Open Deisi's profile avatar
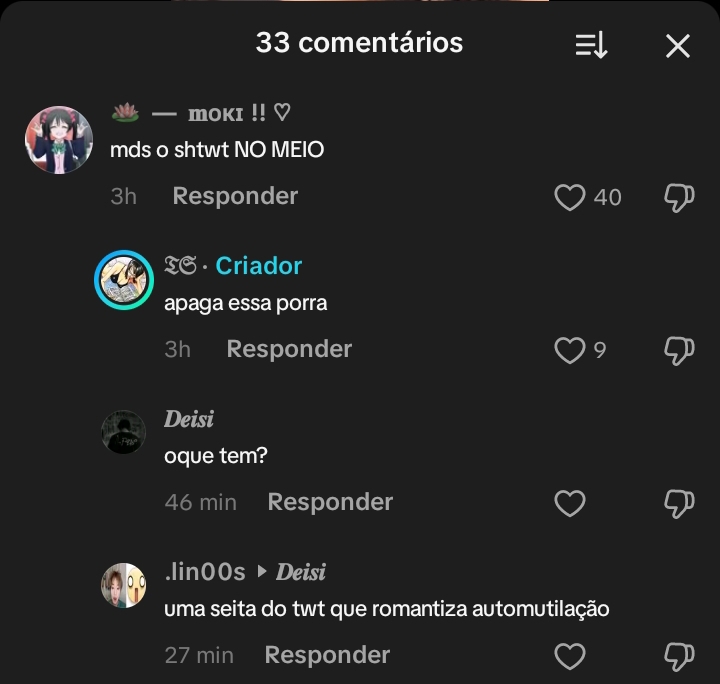Screen dimensions: 720x684 (x=124, y=432)
